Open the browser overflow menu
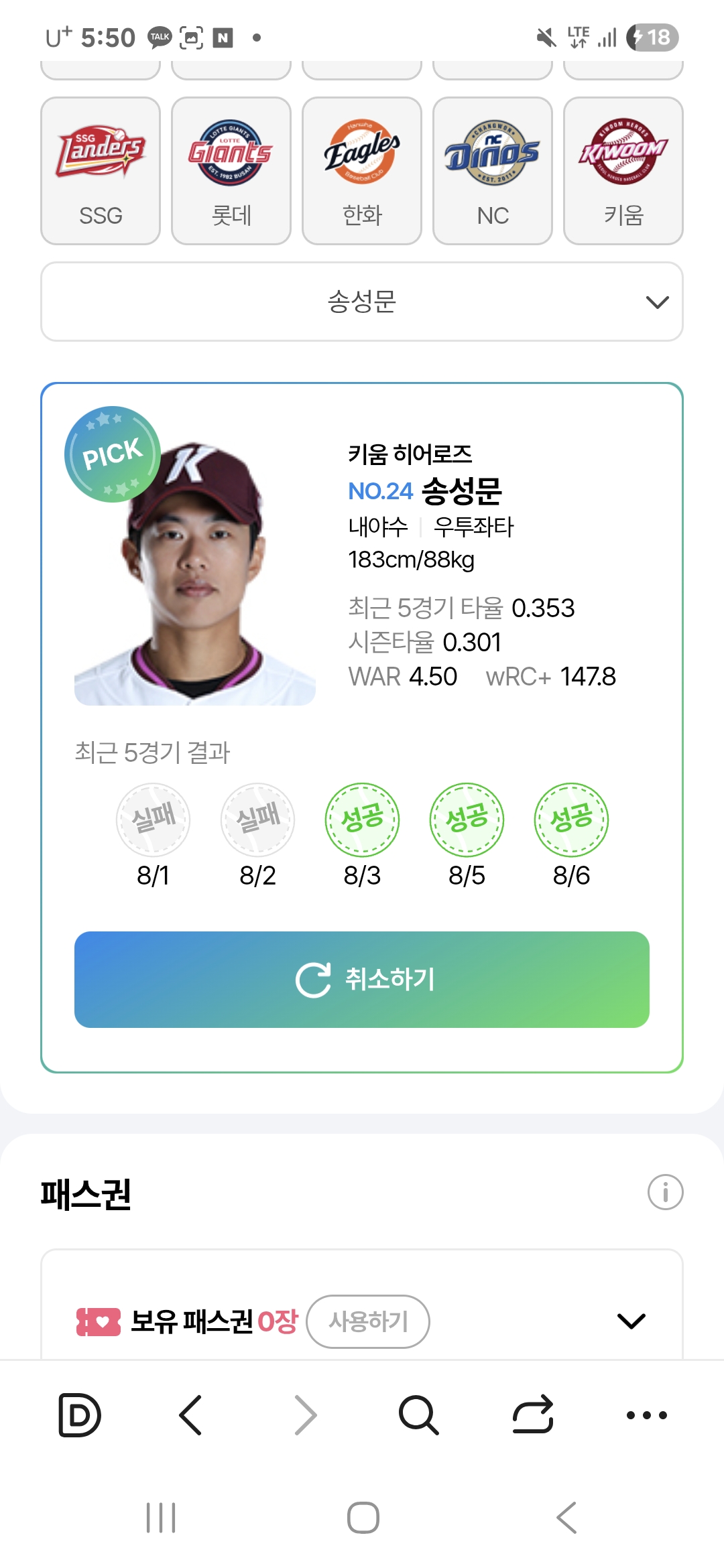Viewport: 724px width, 1568px height. (647, 1415)
